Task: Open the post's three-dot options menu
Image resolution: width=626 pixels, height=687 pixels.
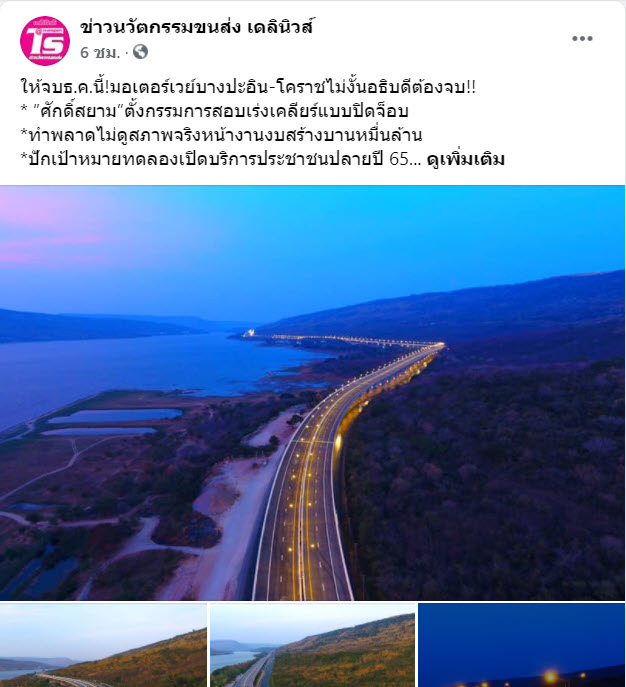Action: click(x=582, y=38)
